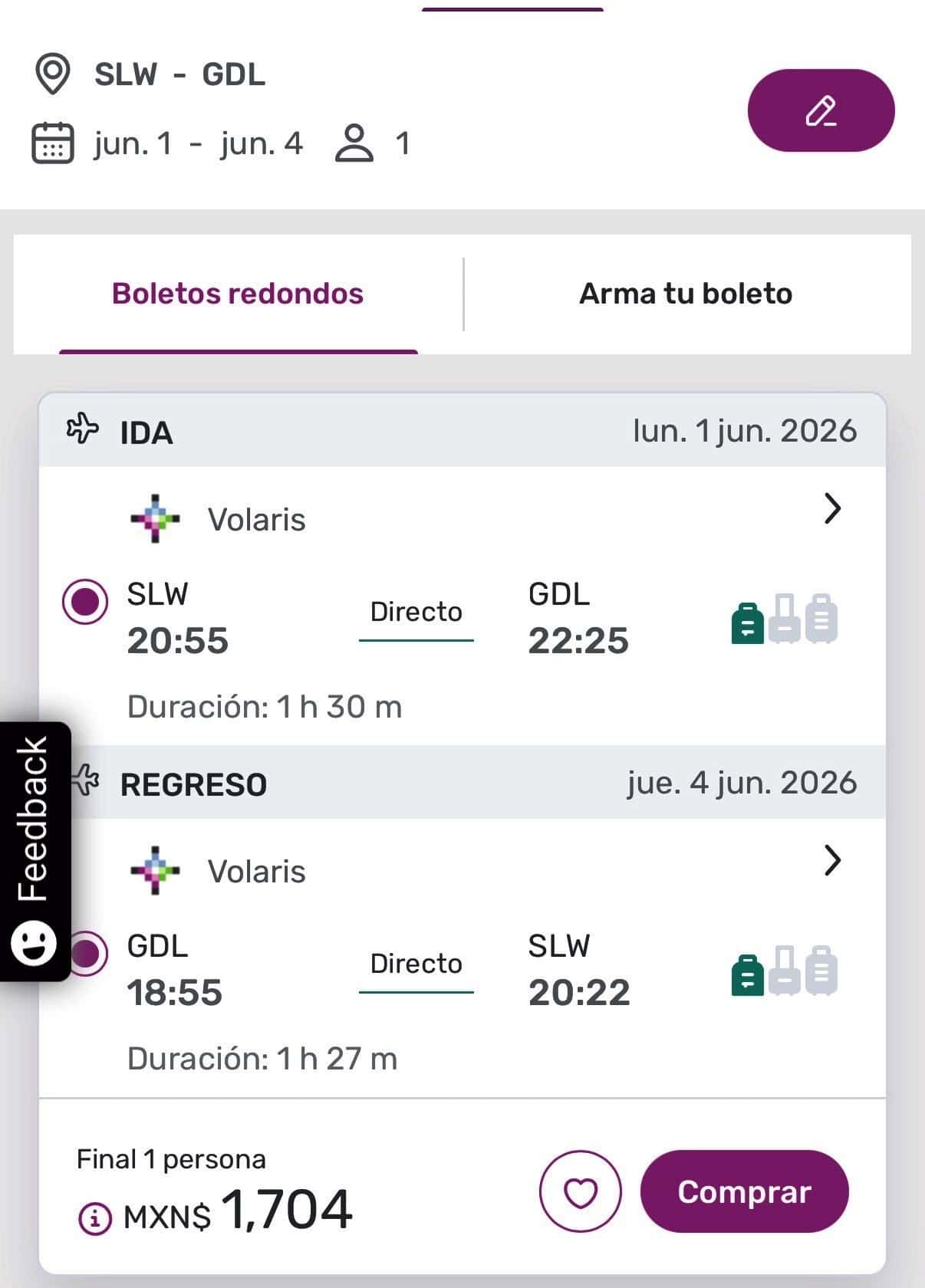Click the info icon next to MXN$ 1,704
This screenshot has width=925, height=1288.
pos(94,1216)
